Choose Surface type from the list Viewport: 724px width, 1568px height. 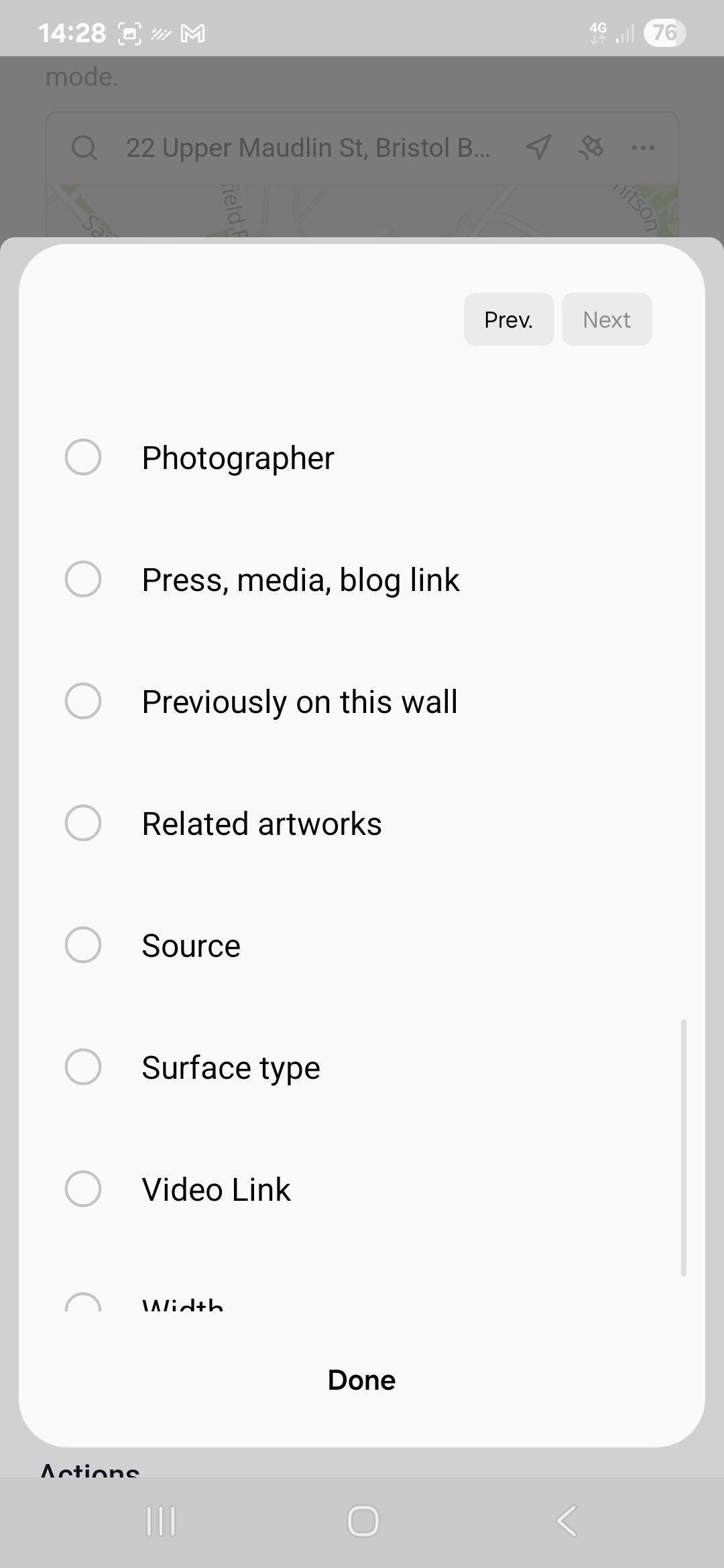coord(83,1067)
